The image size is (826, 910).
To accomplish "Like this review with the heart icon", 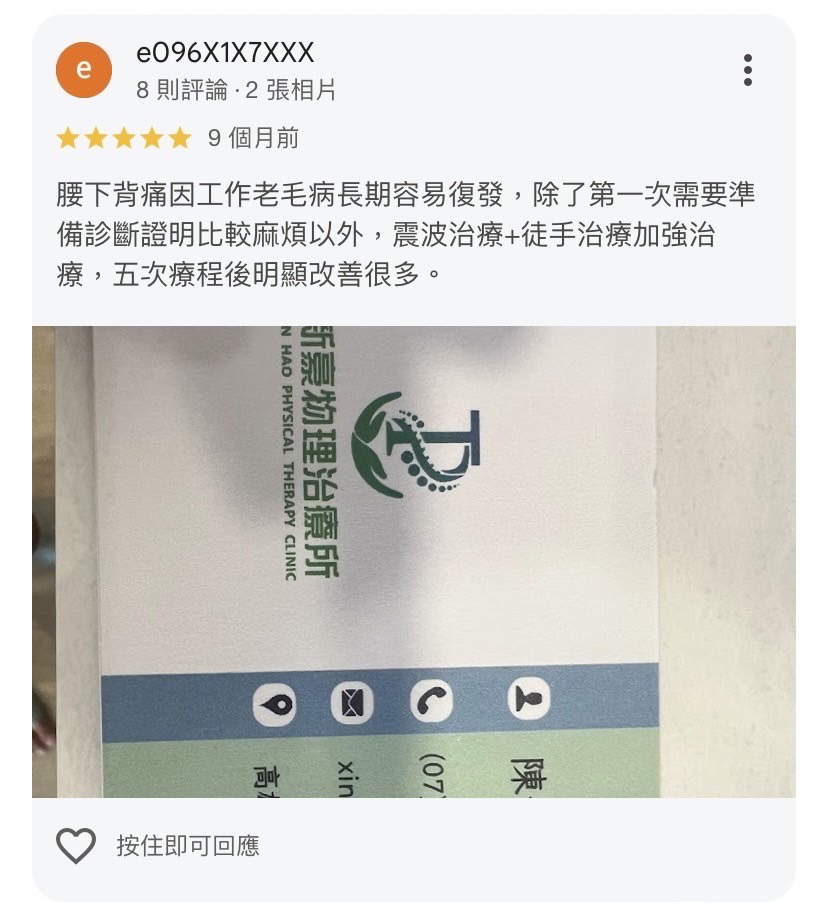I will click(x=76, y=846).
